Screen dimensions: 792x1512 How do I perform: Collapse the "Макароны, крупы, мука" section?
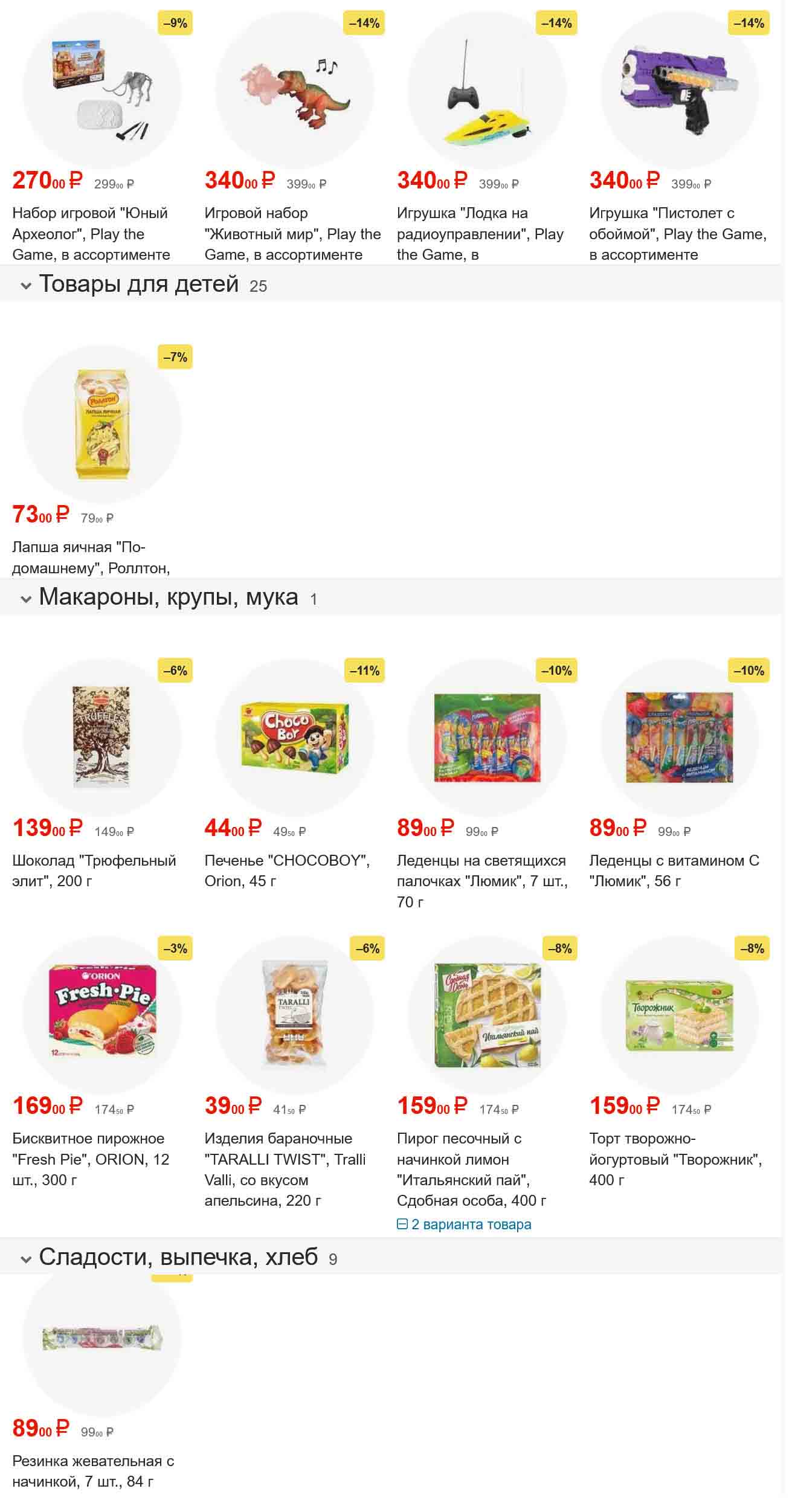(26, 599)
